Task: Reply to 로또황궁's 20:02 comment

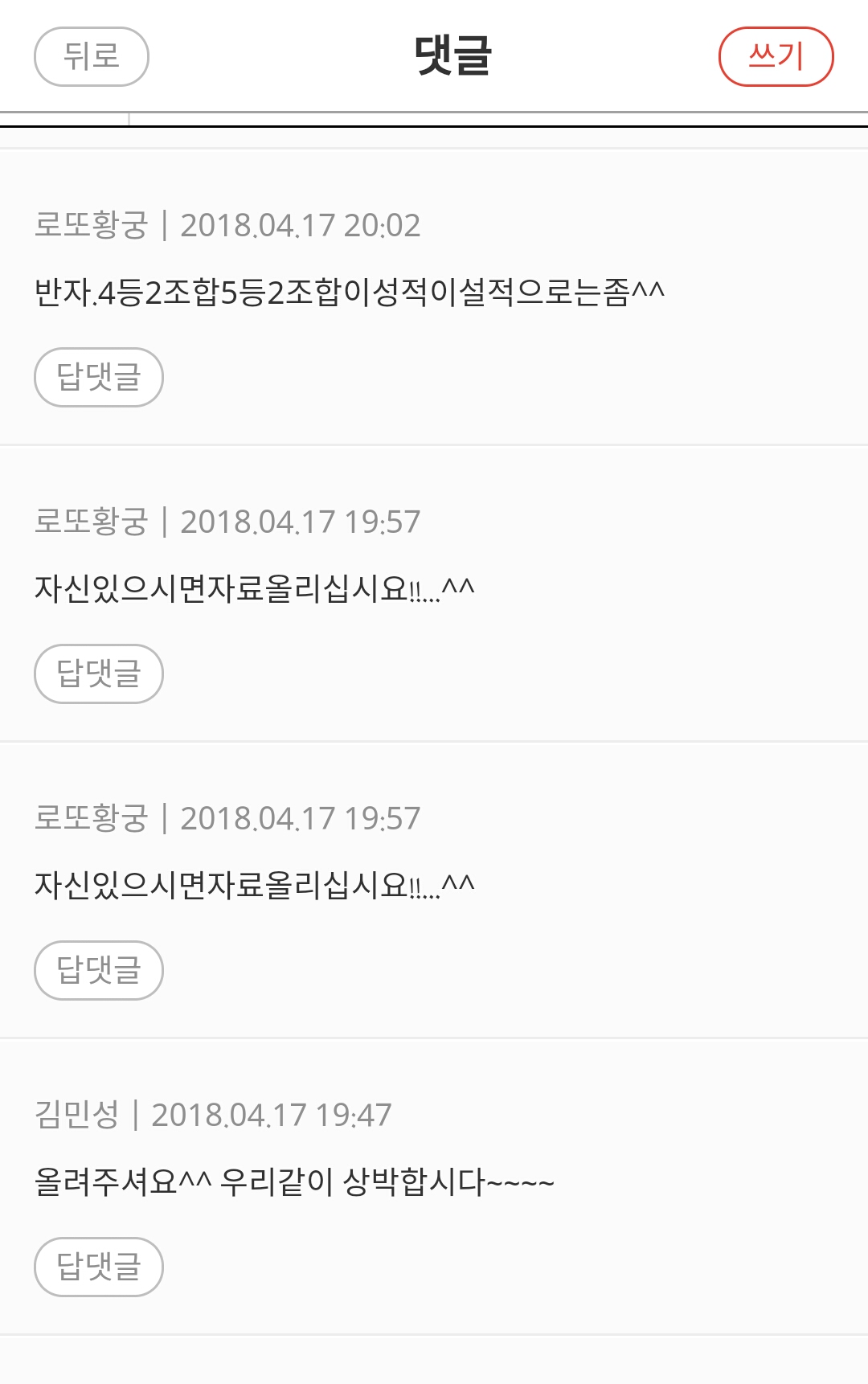Action: coord(99,377)
